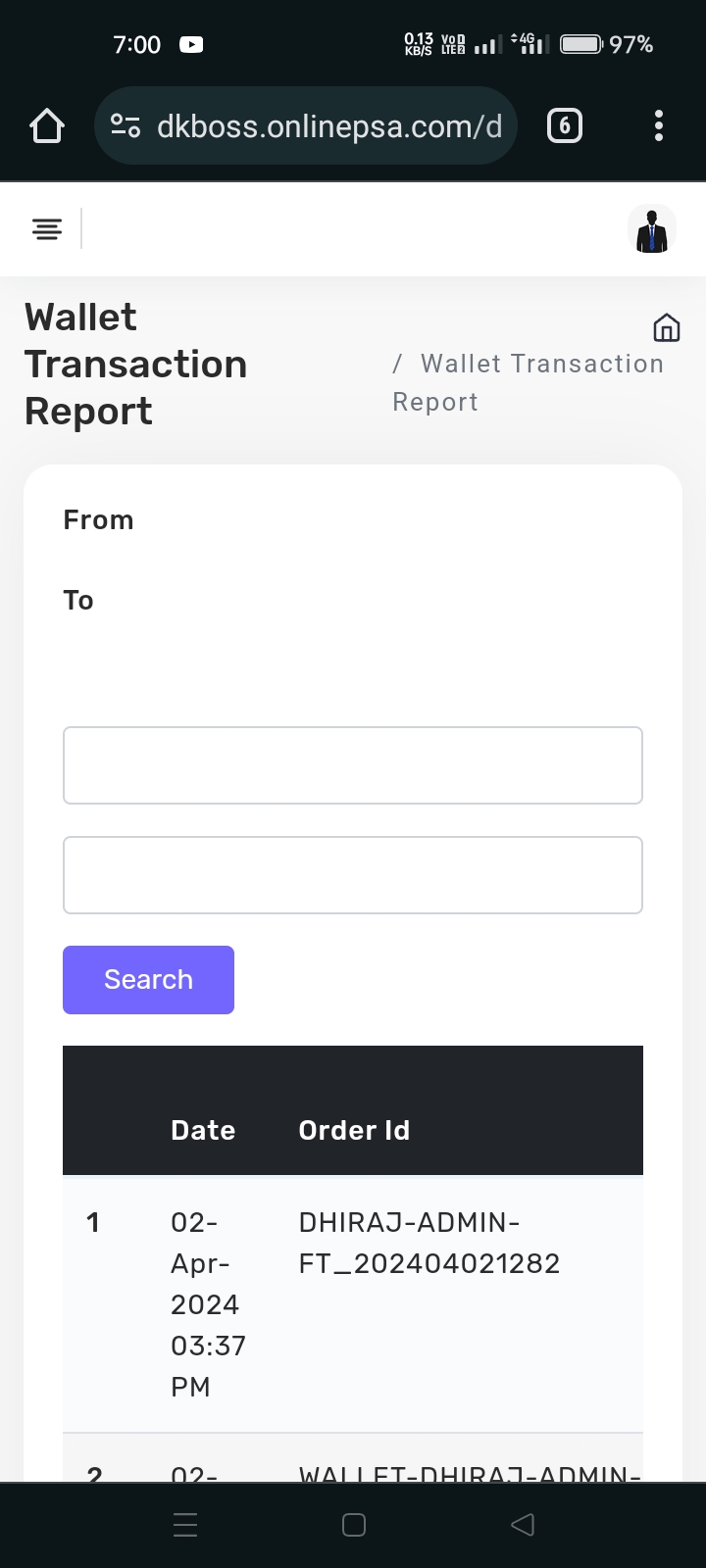Viewport: 706px width, 1568px height.
Task: Open the browser tab switcher
Action: [564, 125]
